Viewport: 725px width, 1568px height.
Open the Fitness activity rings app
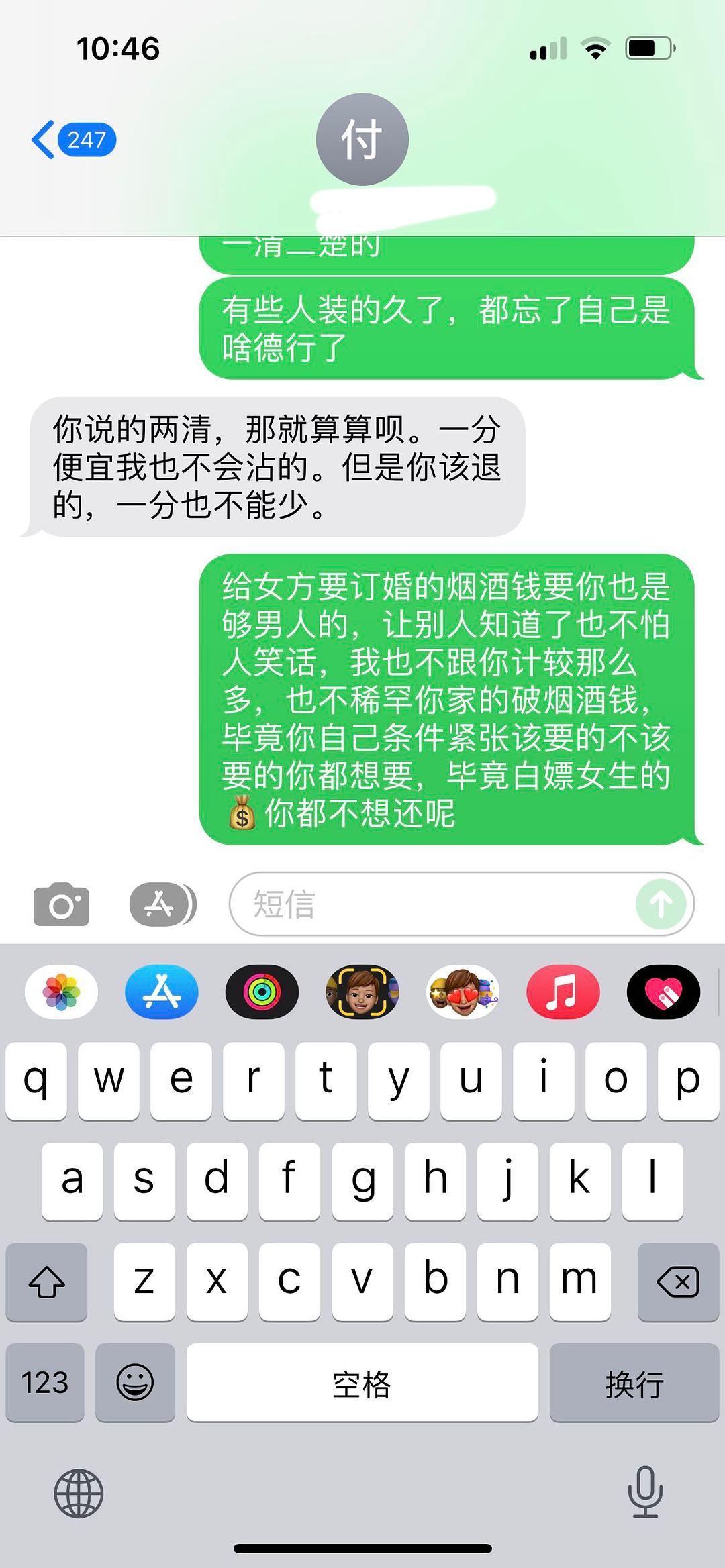pyautogui.click(x=262, y=992)
